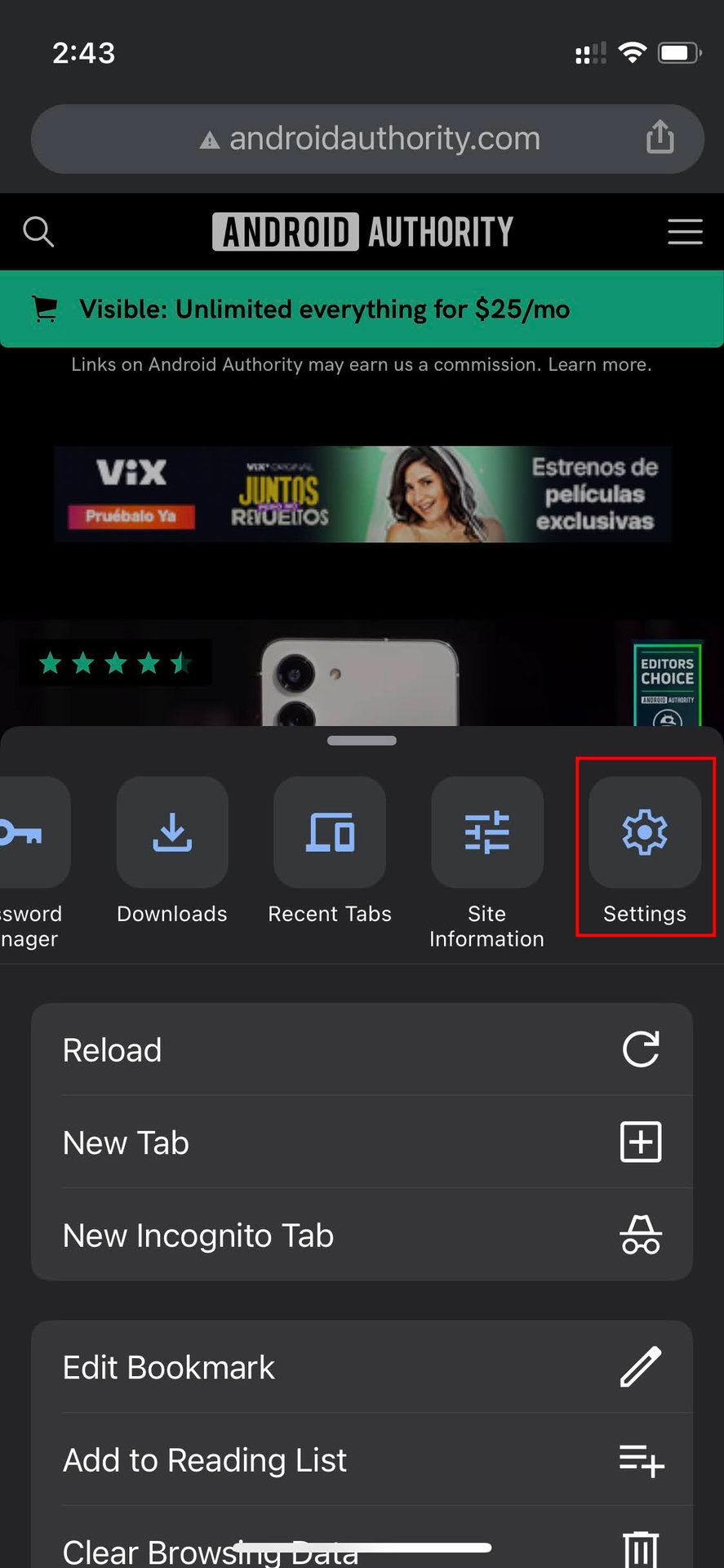Viewport: 724px width, 1568px height.
Task: Open the Visible $25/mo deal banner
Action: pyautogui.click(x=362, y=310)
